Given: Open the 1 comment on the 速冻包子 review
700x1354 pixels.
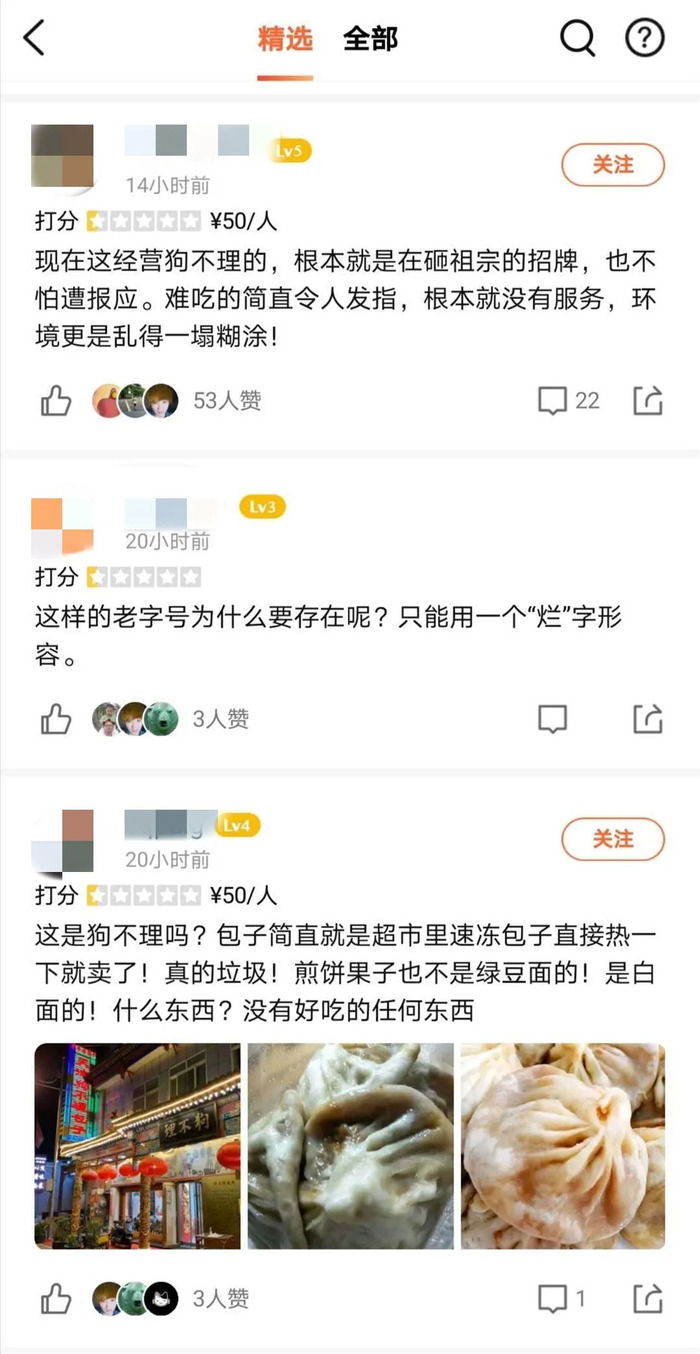Looking at the screenshot, I should 562,1299.
